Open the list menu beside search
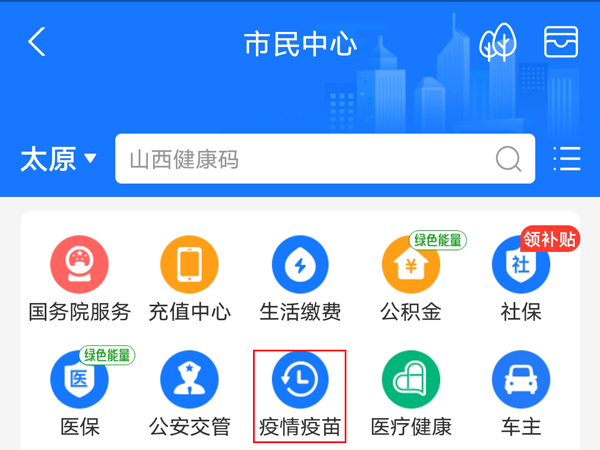600x450 pixels. tap(567, 159)
